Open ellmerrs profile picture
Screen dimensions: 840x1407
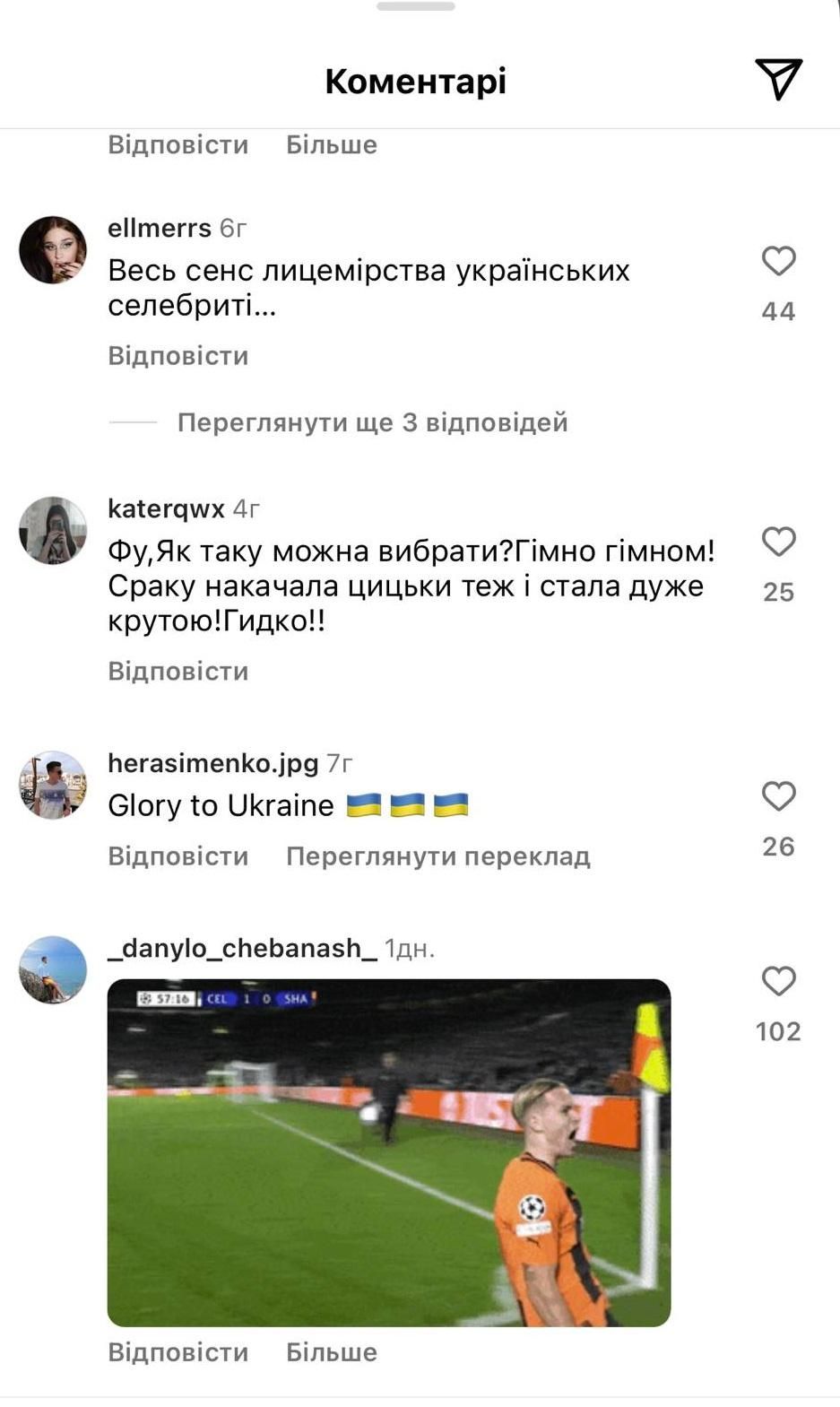53,249
